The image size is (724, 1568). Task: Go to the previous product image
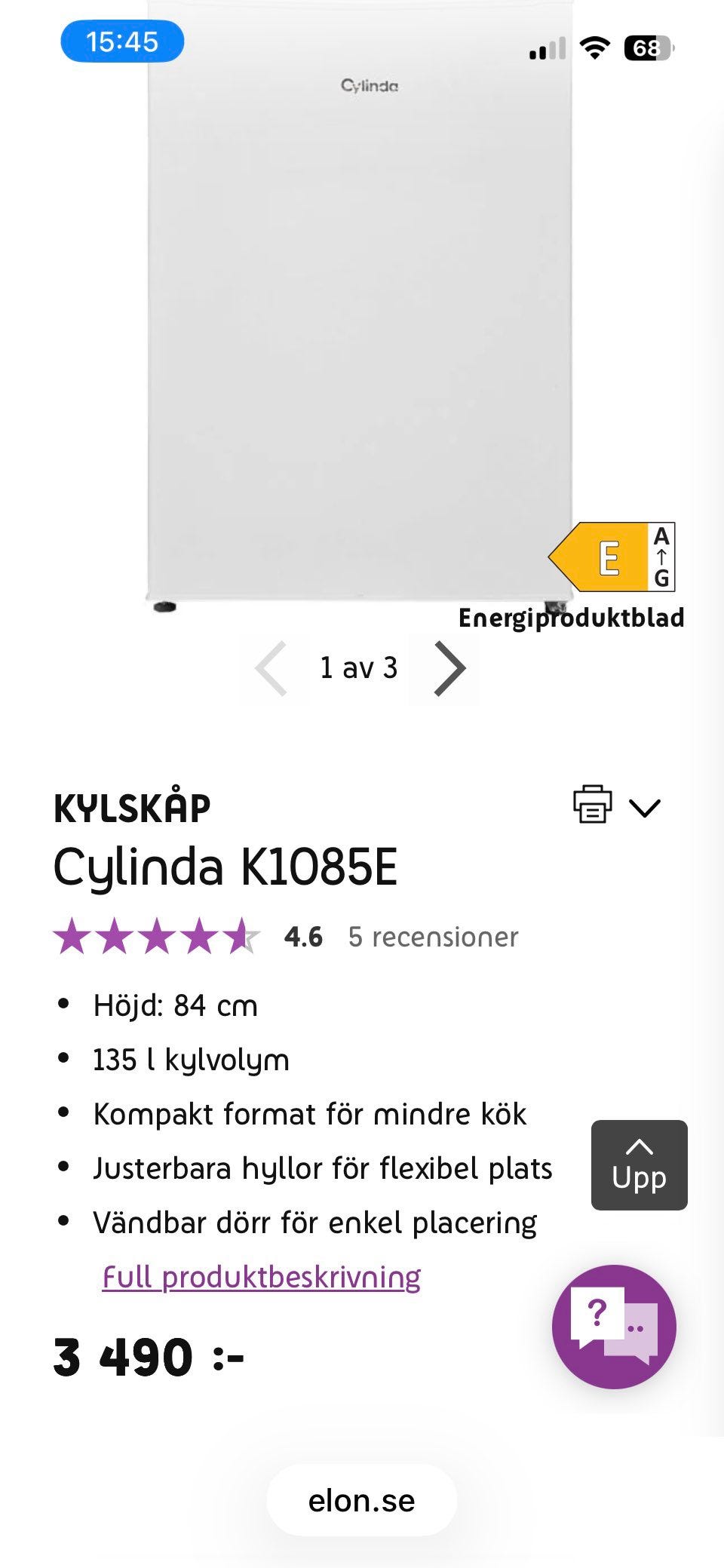pyautogui.click(x=271, y=668)
